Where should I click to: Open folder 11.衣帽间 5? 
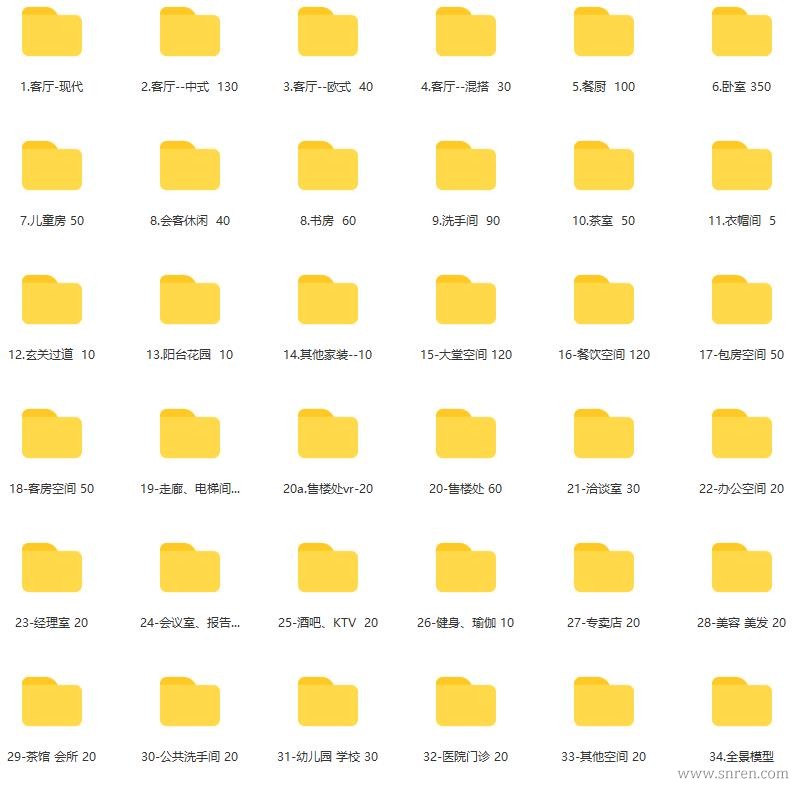742,166
